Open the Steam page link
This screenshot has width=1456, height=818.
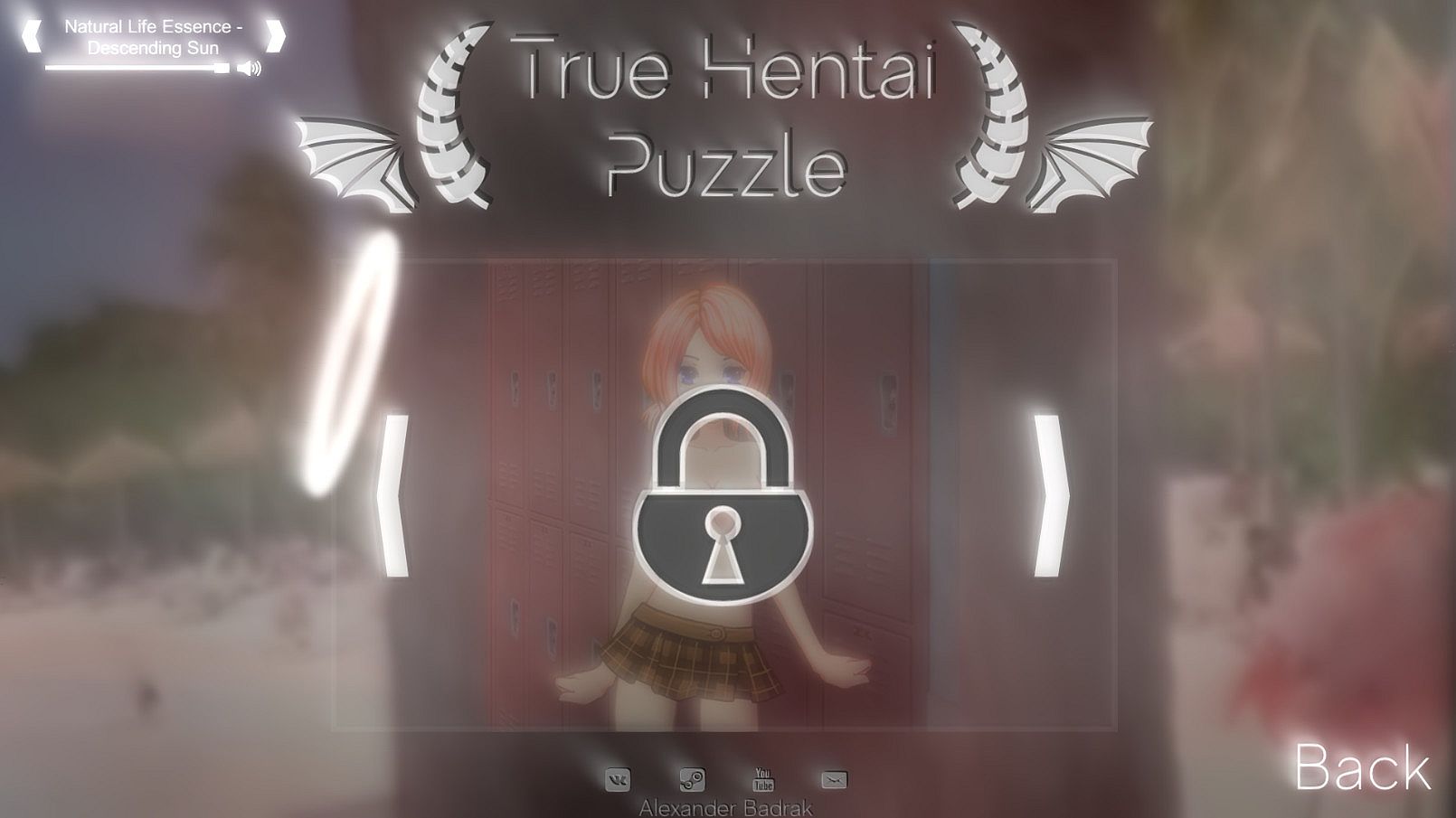(692, 779)
